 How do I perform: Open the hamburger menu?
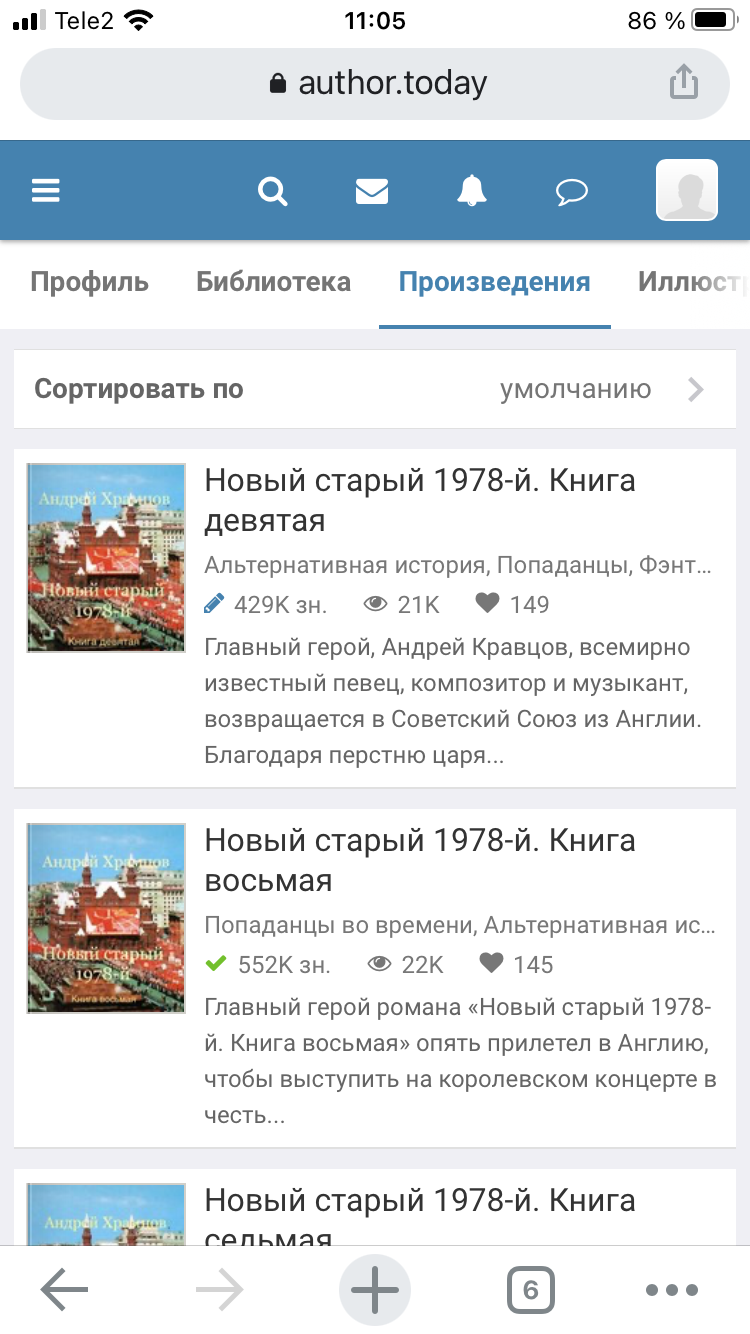(46, 190)
